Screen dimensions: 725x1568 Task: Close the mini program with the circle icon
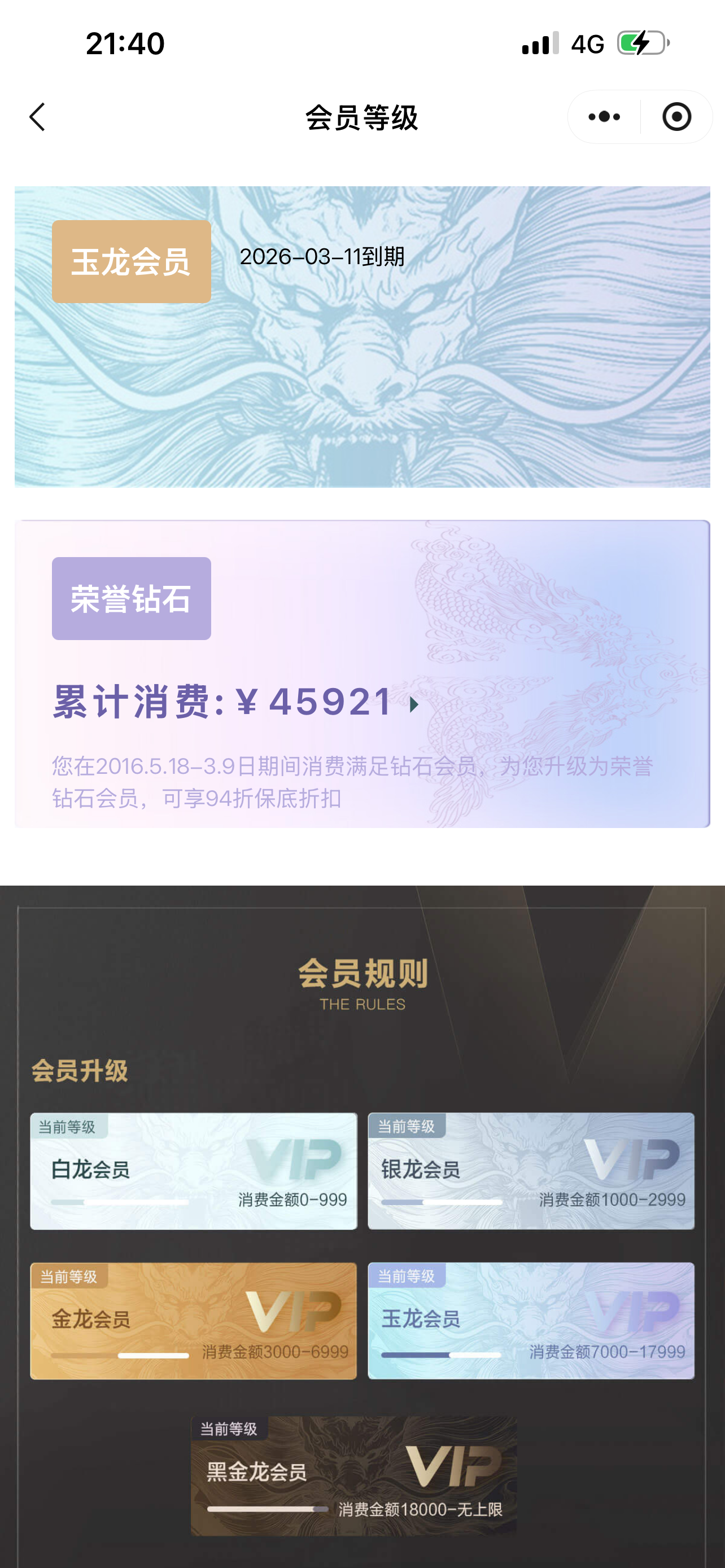tap(676, 117)
